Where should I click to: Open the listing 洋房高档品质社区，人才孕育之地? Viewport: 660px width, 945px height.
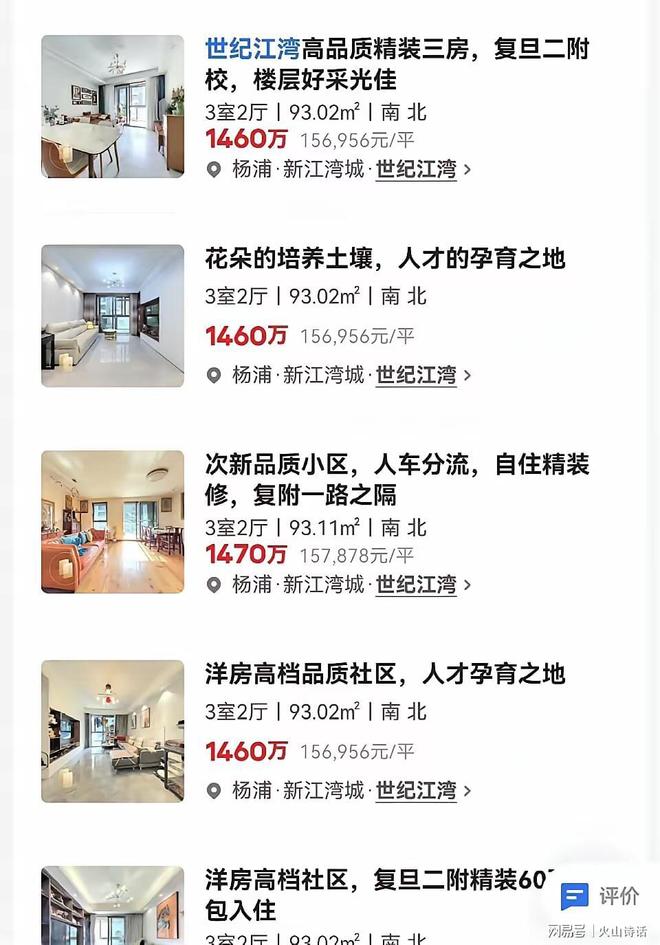click(385, 674)
